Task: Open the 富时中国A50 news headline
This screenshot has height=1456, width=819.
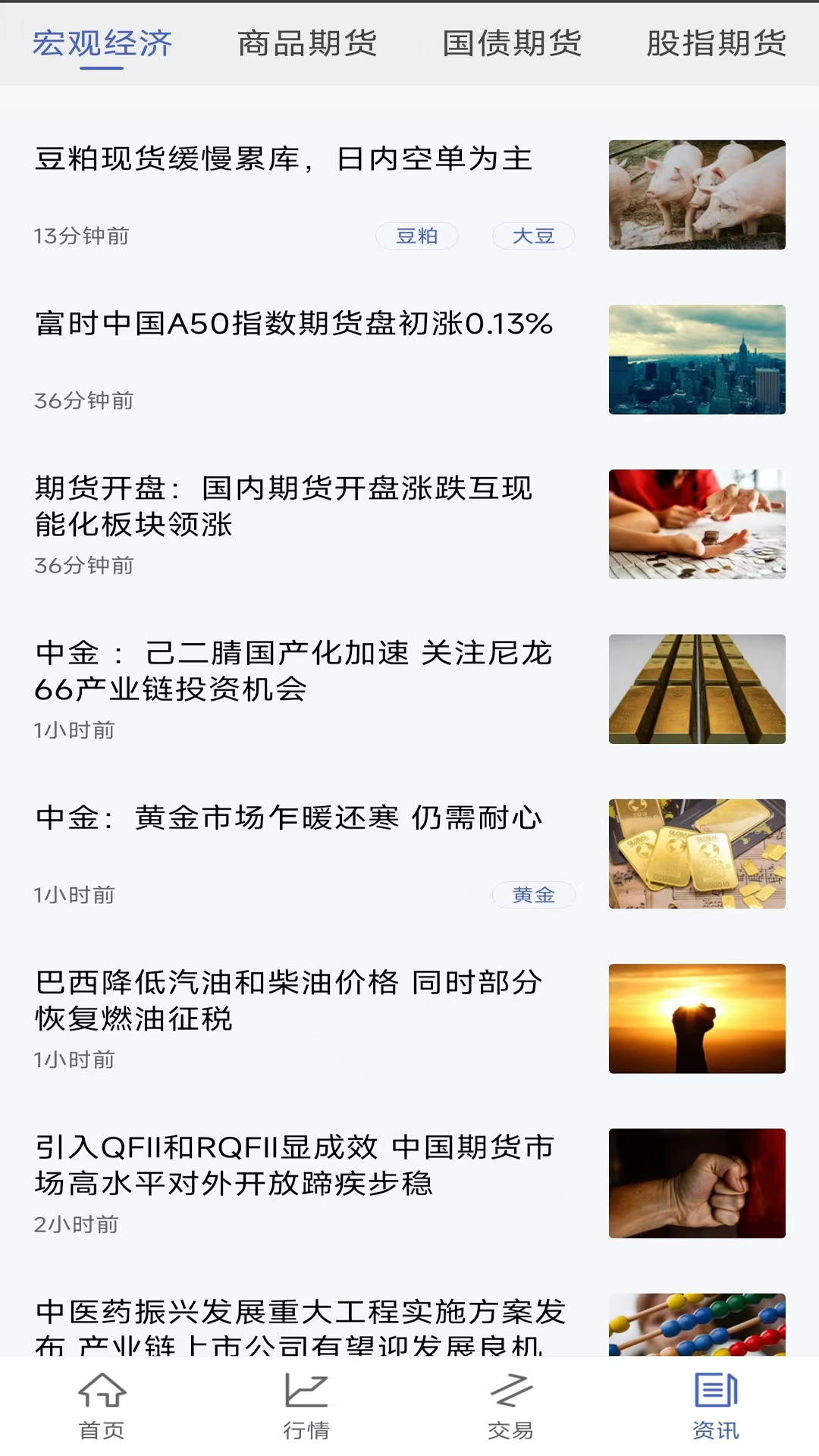Action: pyautogui.click(x=293, y=325)
